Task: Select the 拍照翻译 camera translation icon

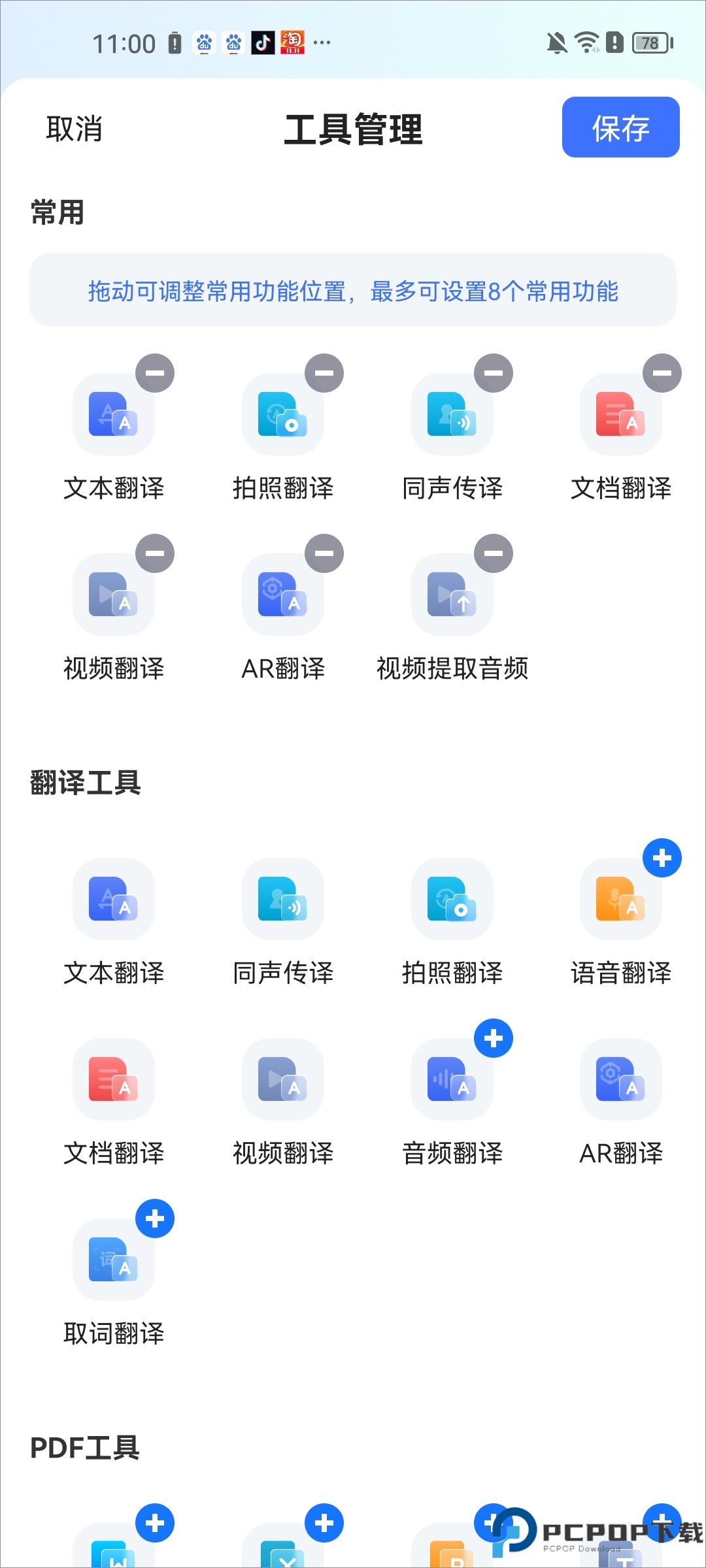Action: 283,415
